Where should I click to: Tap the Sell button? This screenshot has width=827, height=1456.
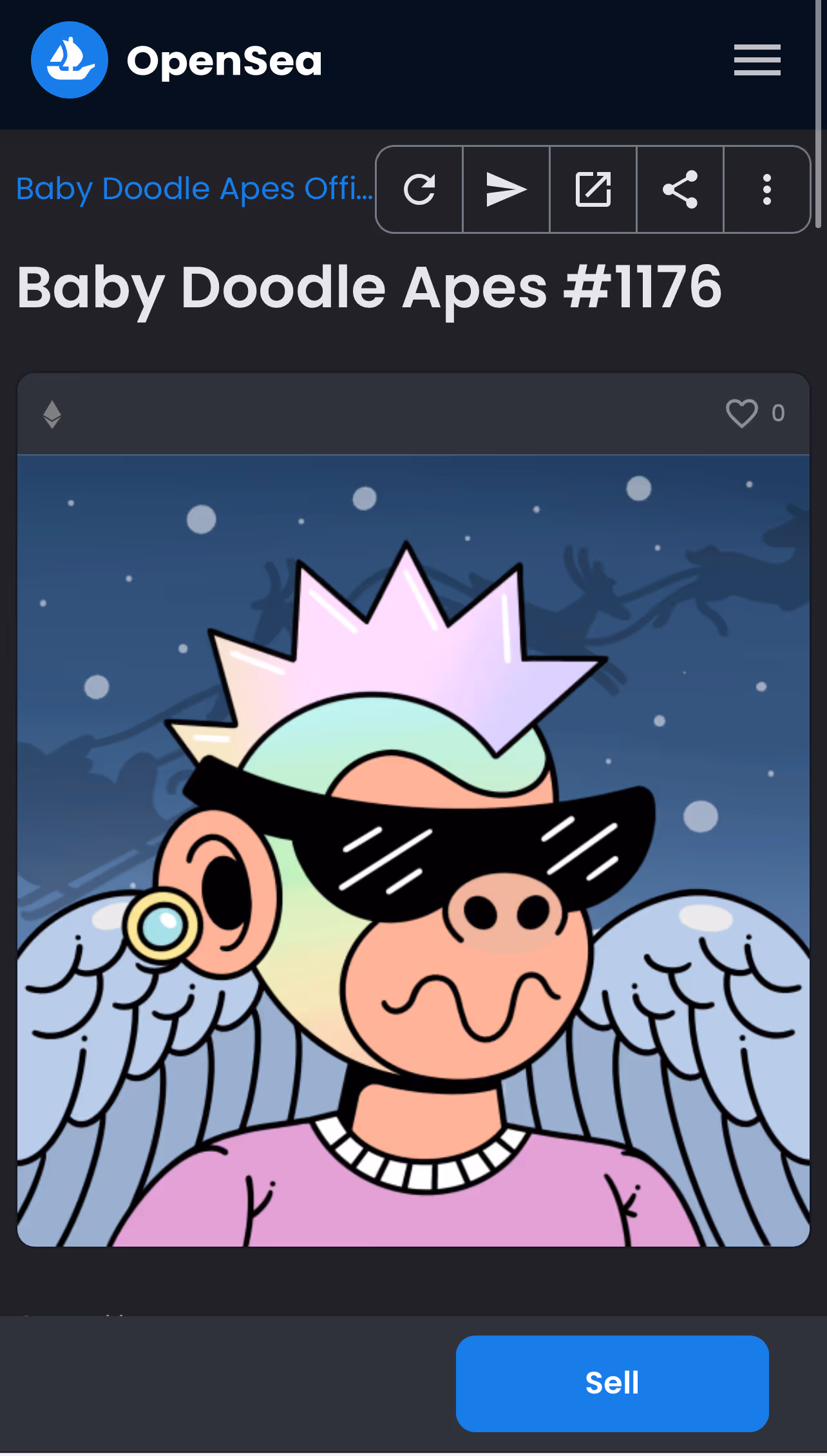coord(612,1383)
